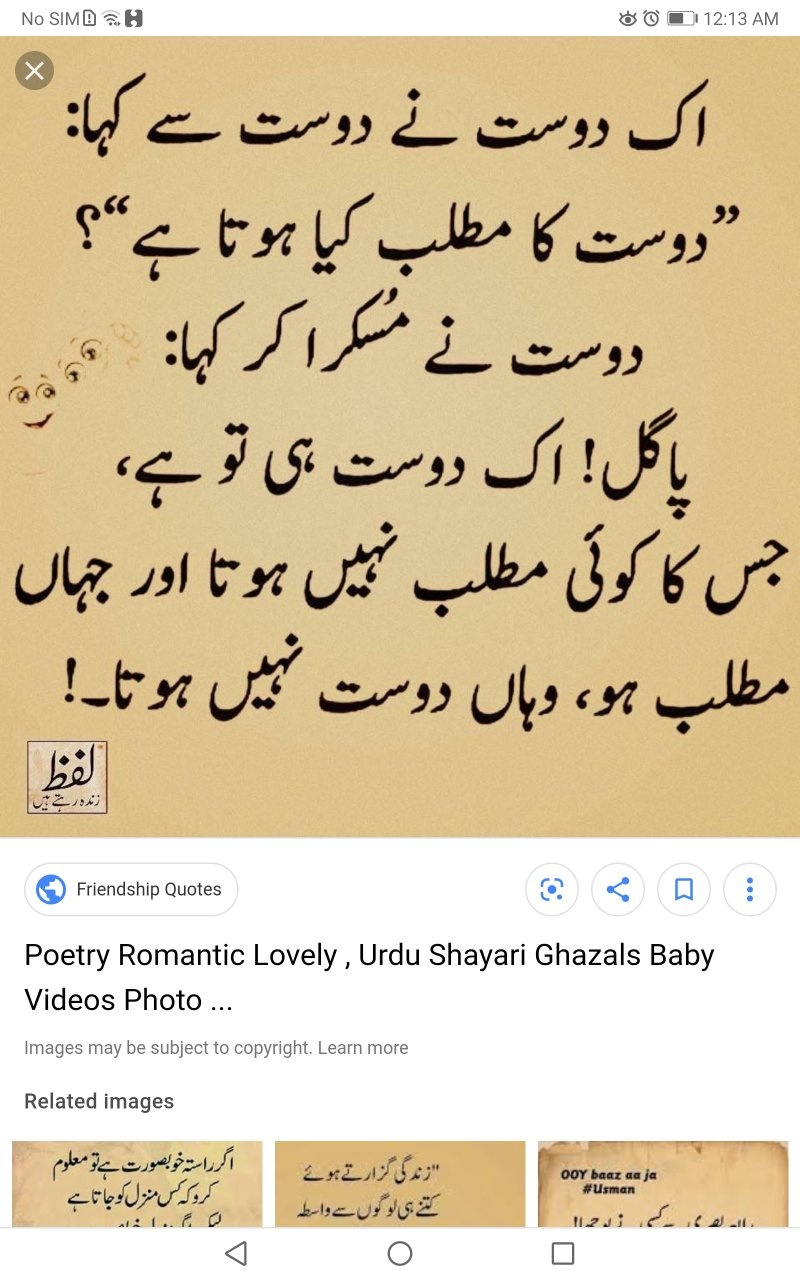Close the image viewer

35,70
